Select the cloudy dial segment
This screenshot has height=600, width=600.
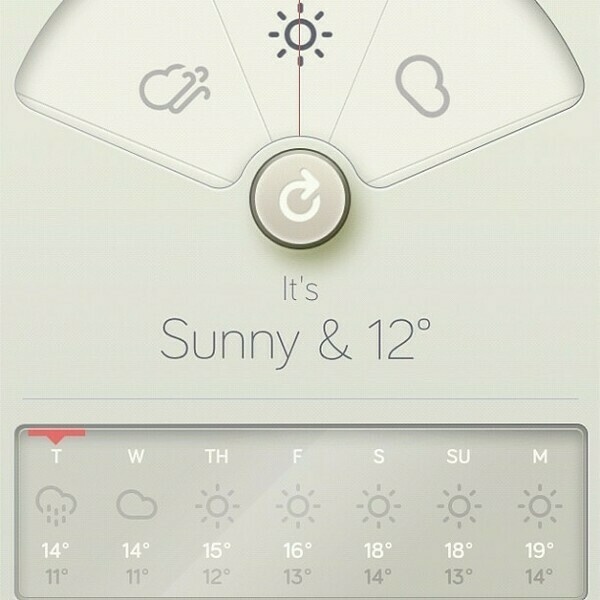tap(424, 85)
